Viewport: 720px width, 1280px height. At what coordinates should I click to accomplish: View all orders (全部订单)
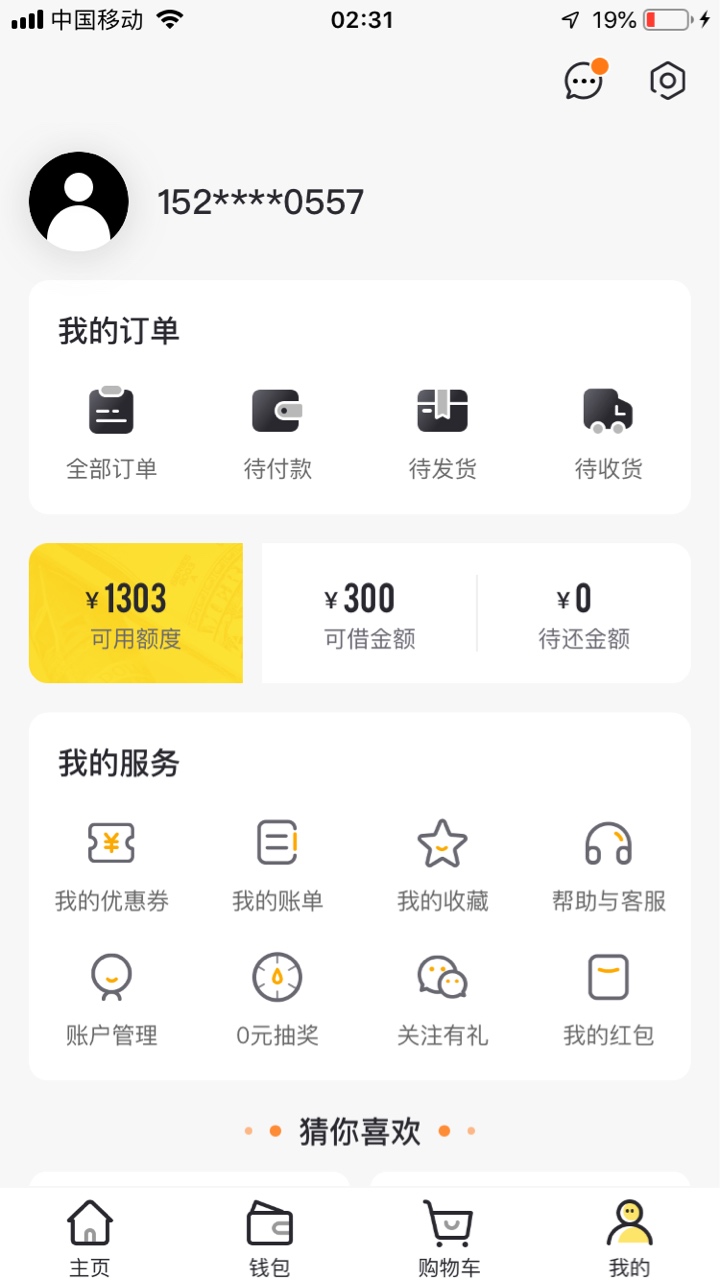[x=111, y=434]
